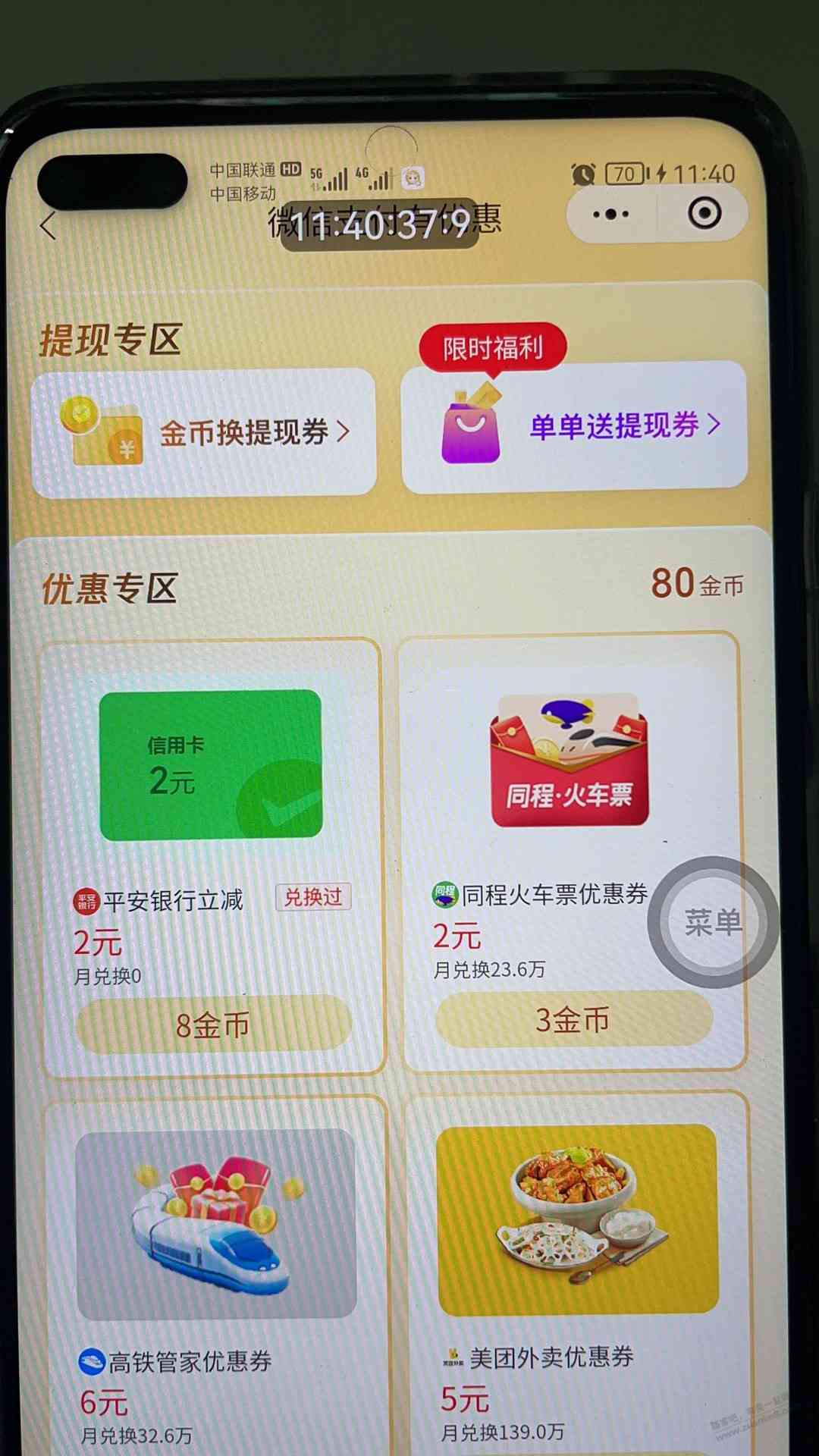Go back using the top-left arrow
Image resolution: width=819 pixels, height=1456 pixels.
pyautogui.click(x=49, y=226)
